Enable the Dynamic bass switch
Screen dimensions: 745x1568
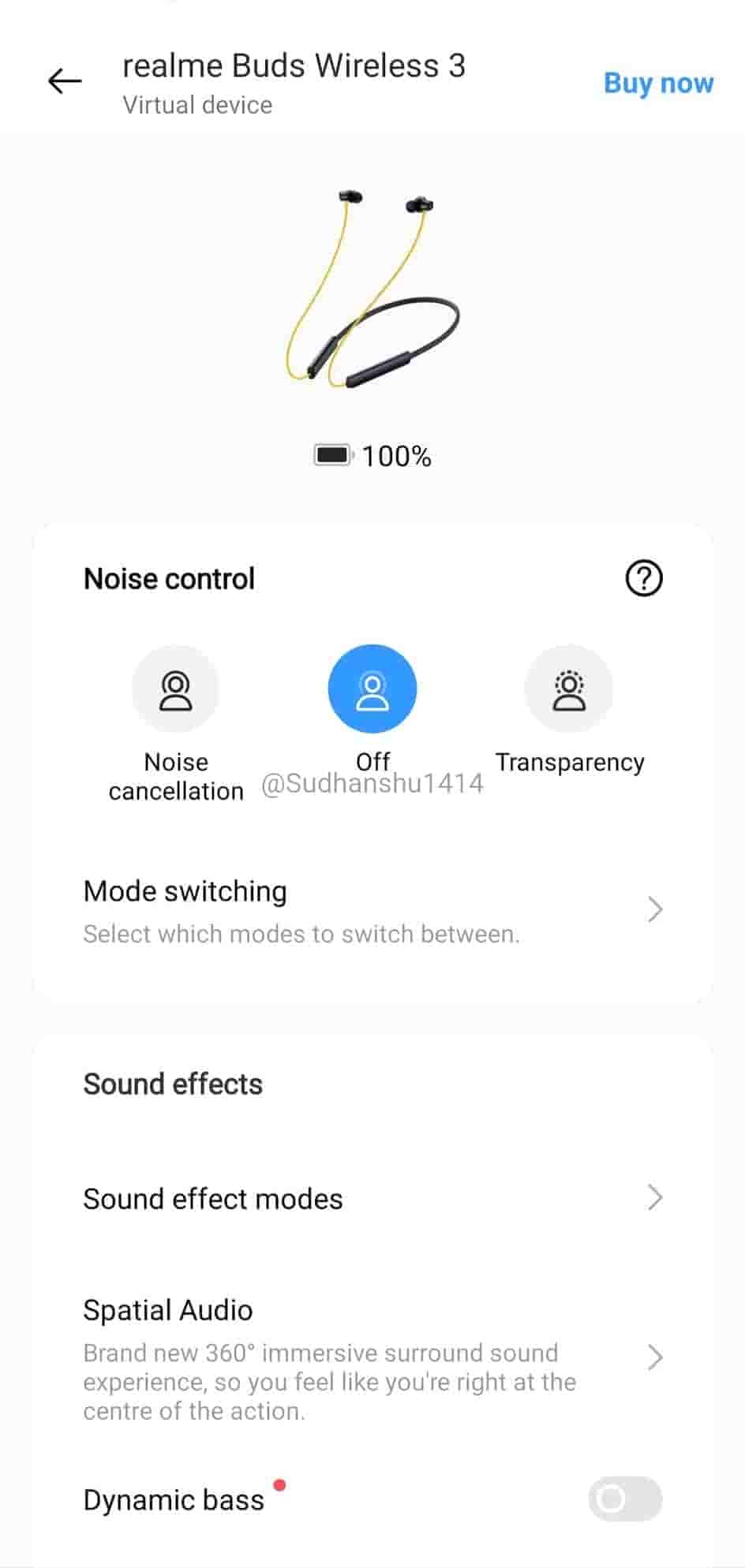point(624,1499)
